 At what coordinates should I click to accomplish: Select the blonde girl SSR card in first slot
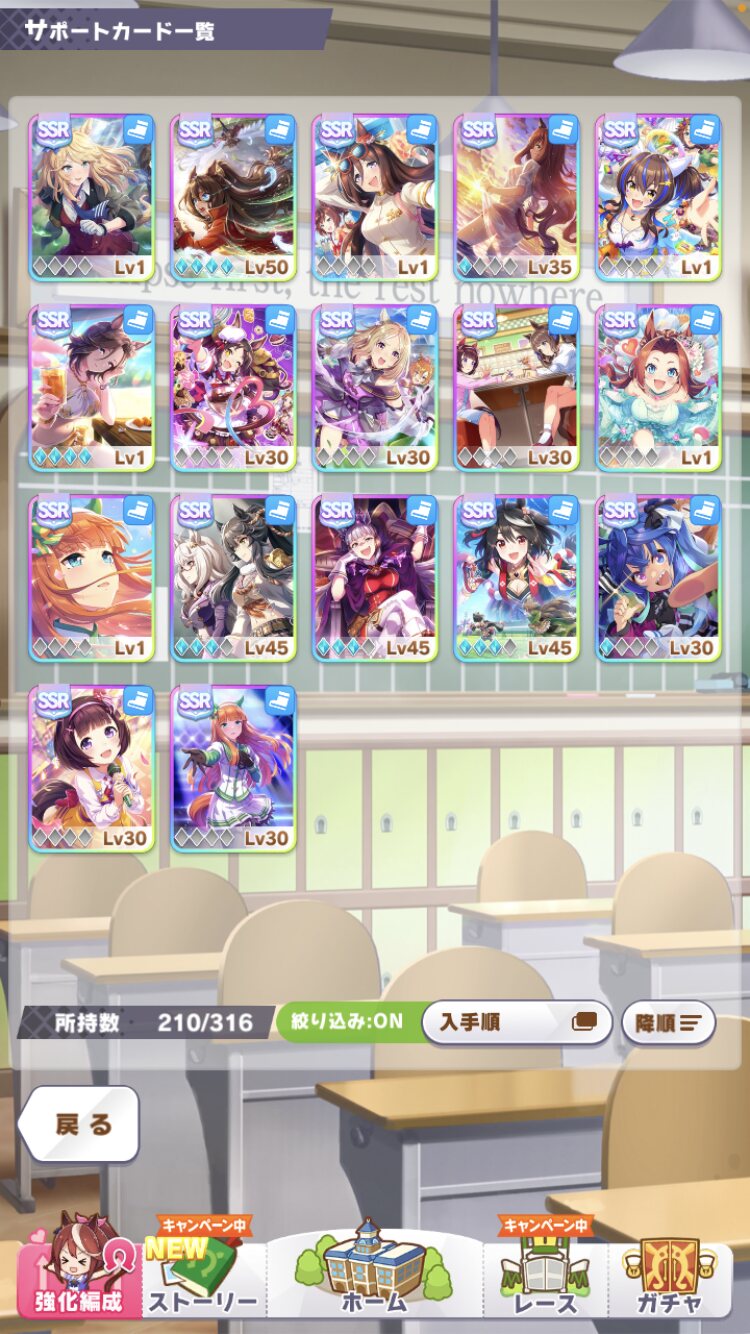[91, 197]
